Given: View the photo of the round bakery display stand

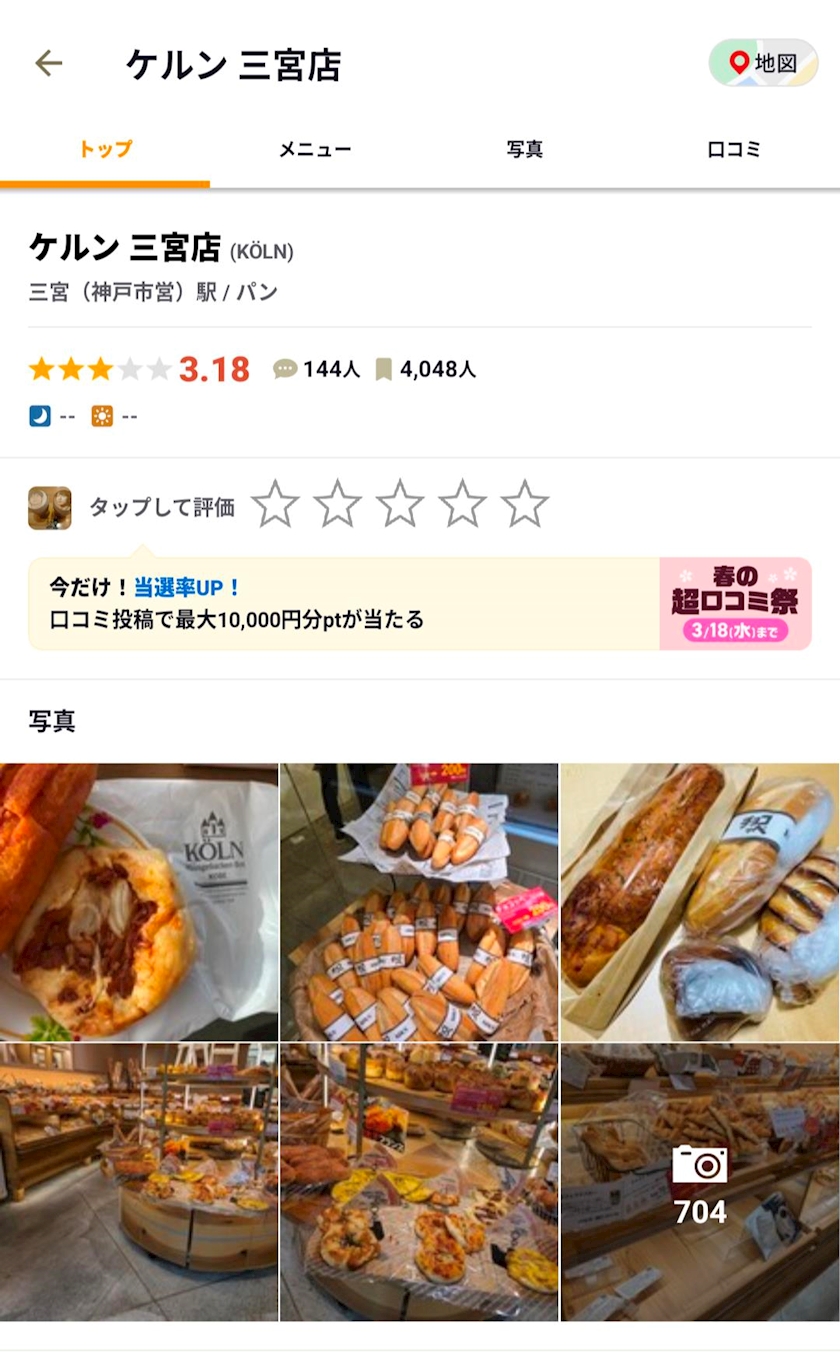Looking at the screenshot, I should tap(139, 1182).
